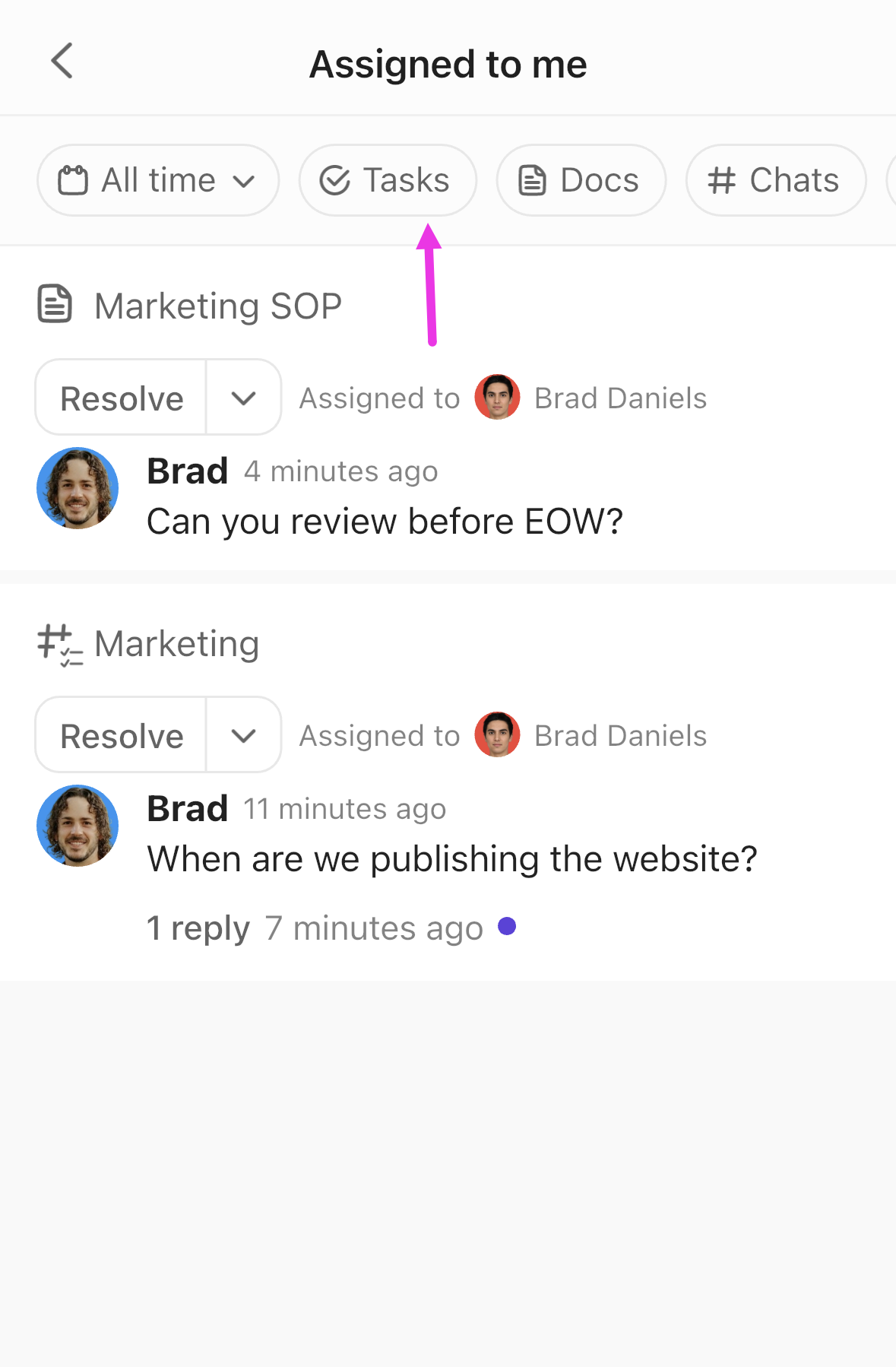
Task: Expand the Resolve options under Marketing
Action: point(243,734)
